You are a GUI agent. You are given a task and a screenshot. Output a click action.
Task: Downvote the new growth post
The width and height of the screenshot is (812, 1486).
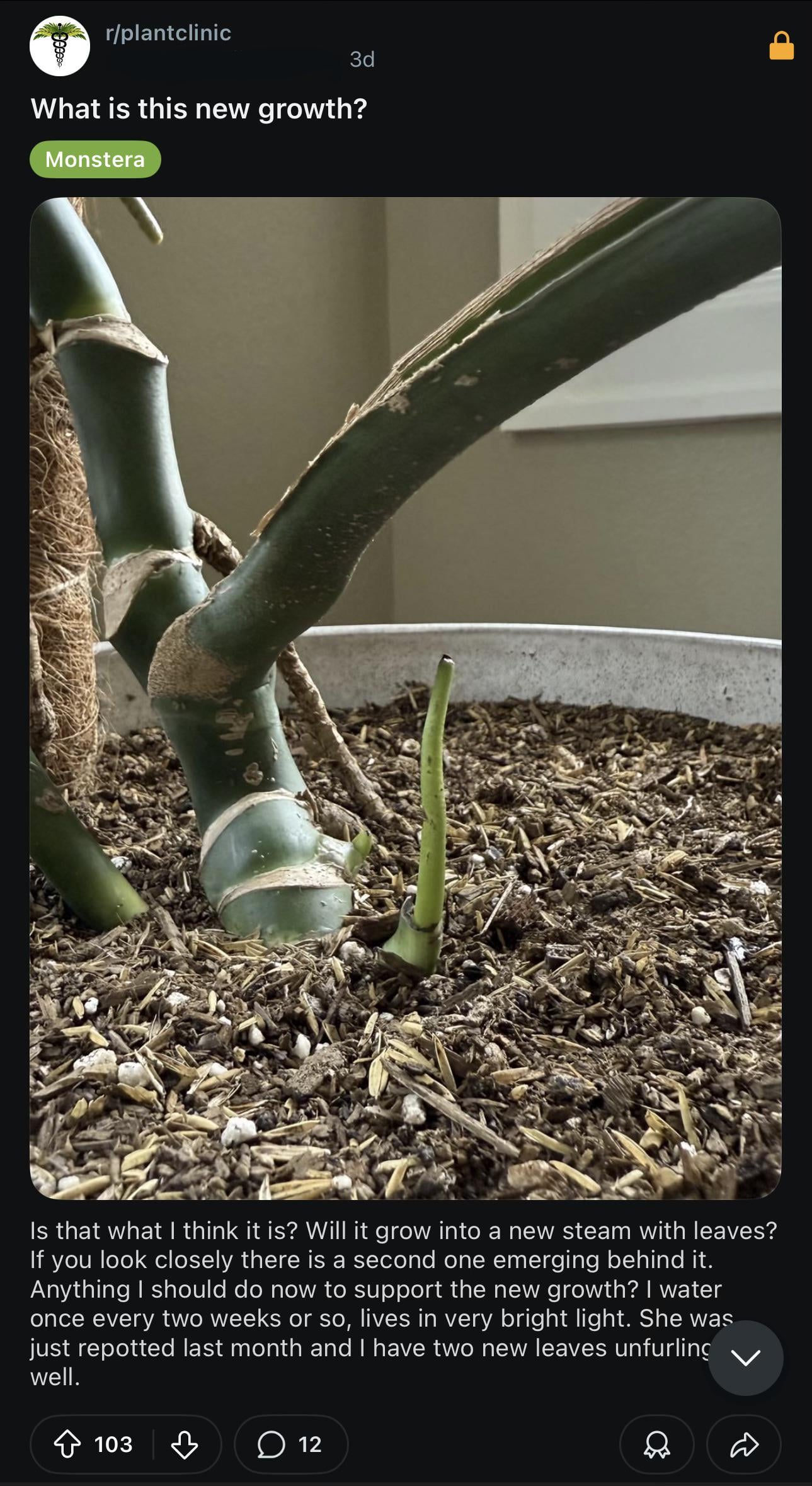point(185,1444)
